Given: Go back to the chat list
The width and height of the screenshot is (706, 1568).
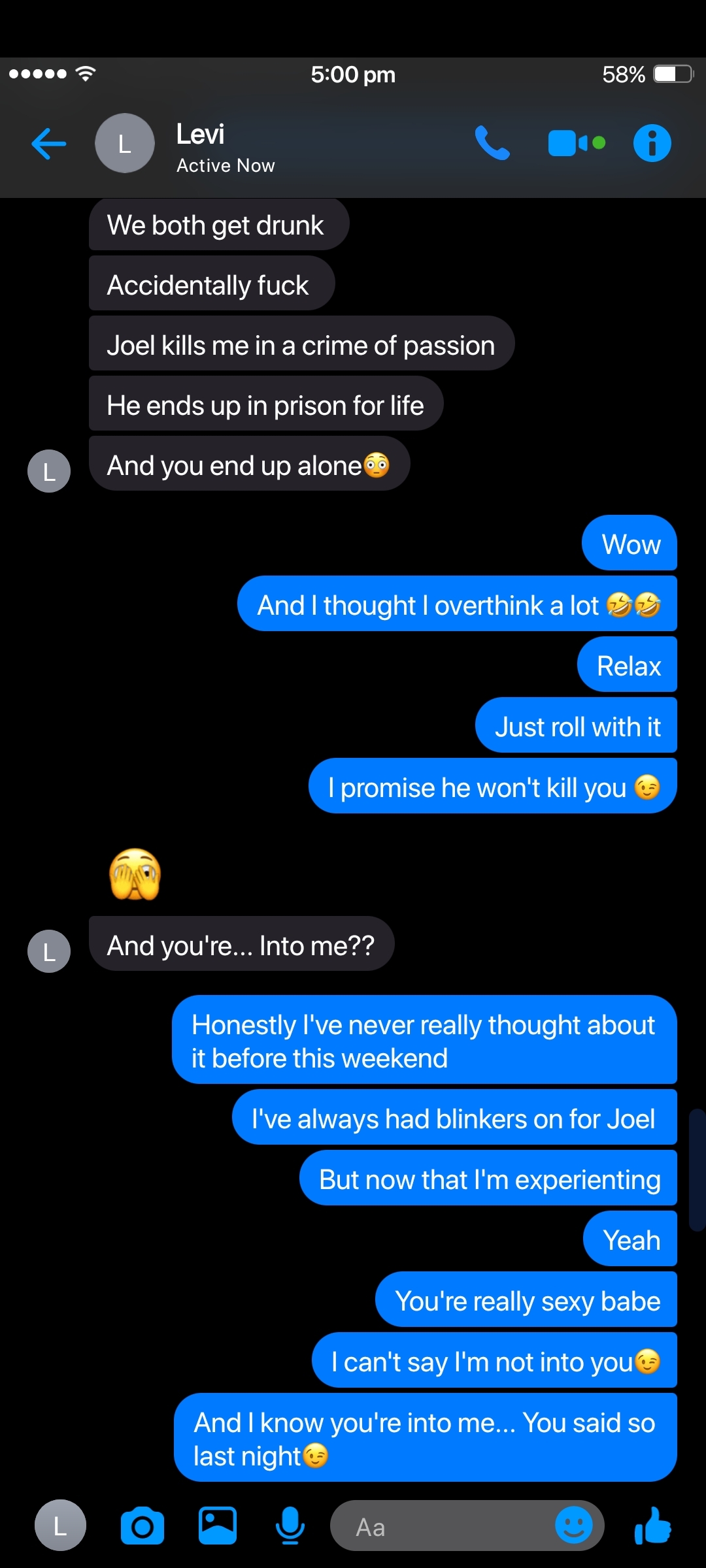Looking at the screenshot, I should [49, 144].
